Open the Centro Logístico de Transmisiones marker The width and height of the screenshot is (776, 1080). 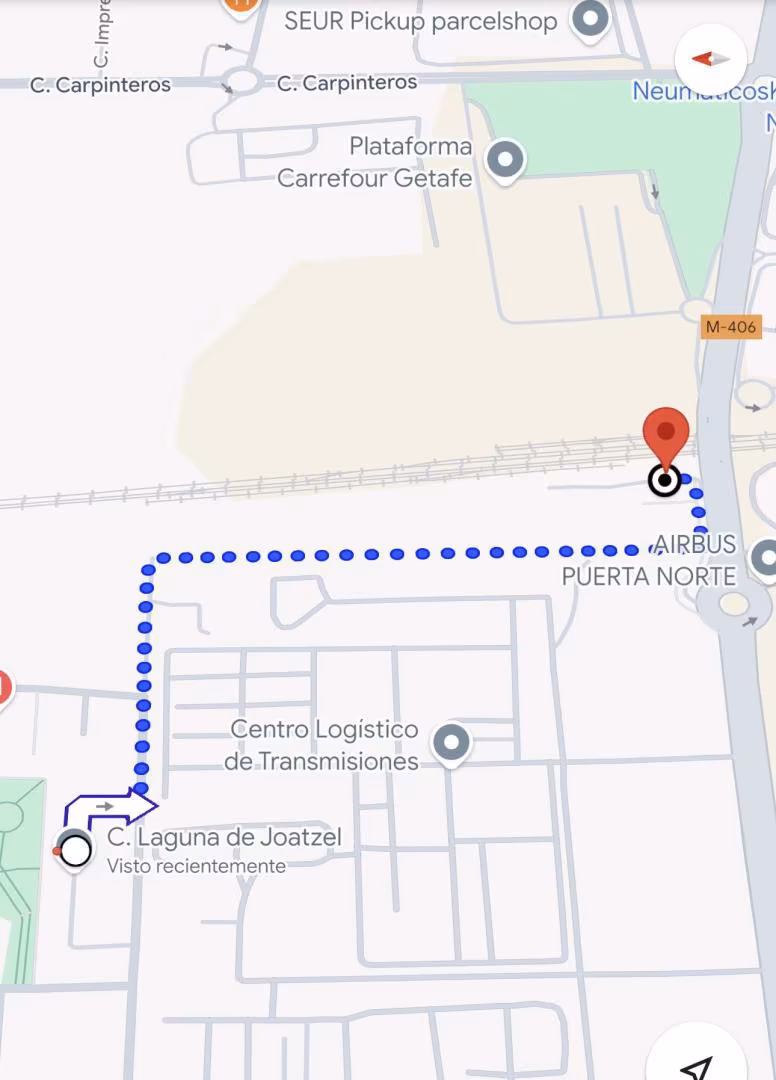click(451, 743)
